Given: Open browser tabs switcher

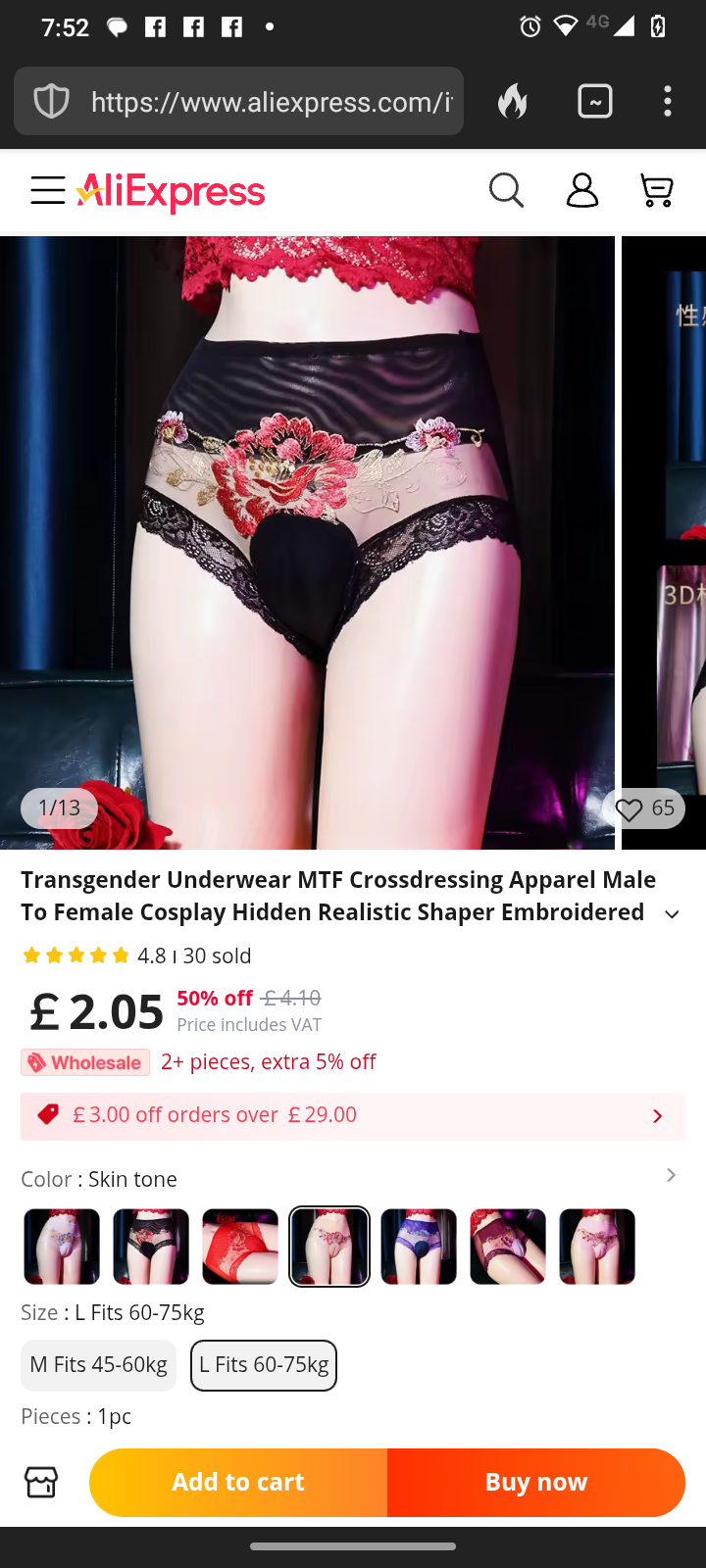Looking at the screenshot, I should pyautogui.click(x=595, y=102).
